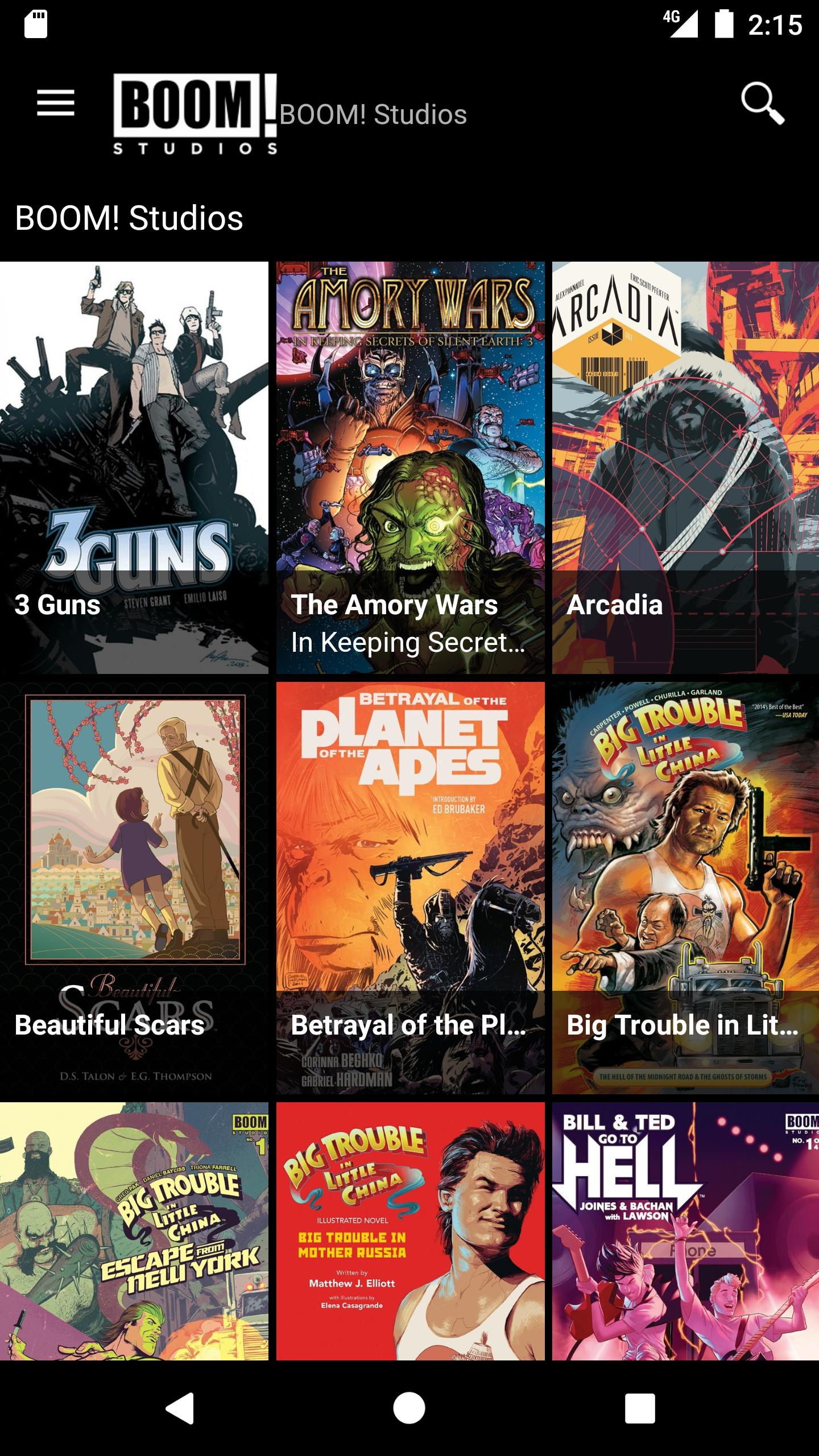View the Beautiful Scars comic

click(x=134, y=888)
